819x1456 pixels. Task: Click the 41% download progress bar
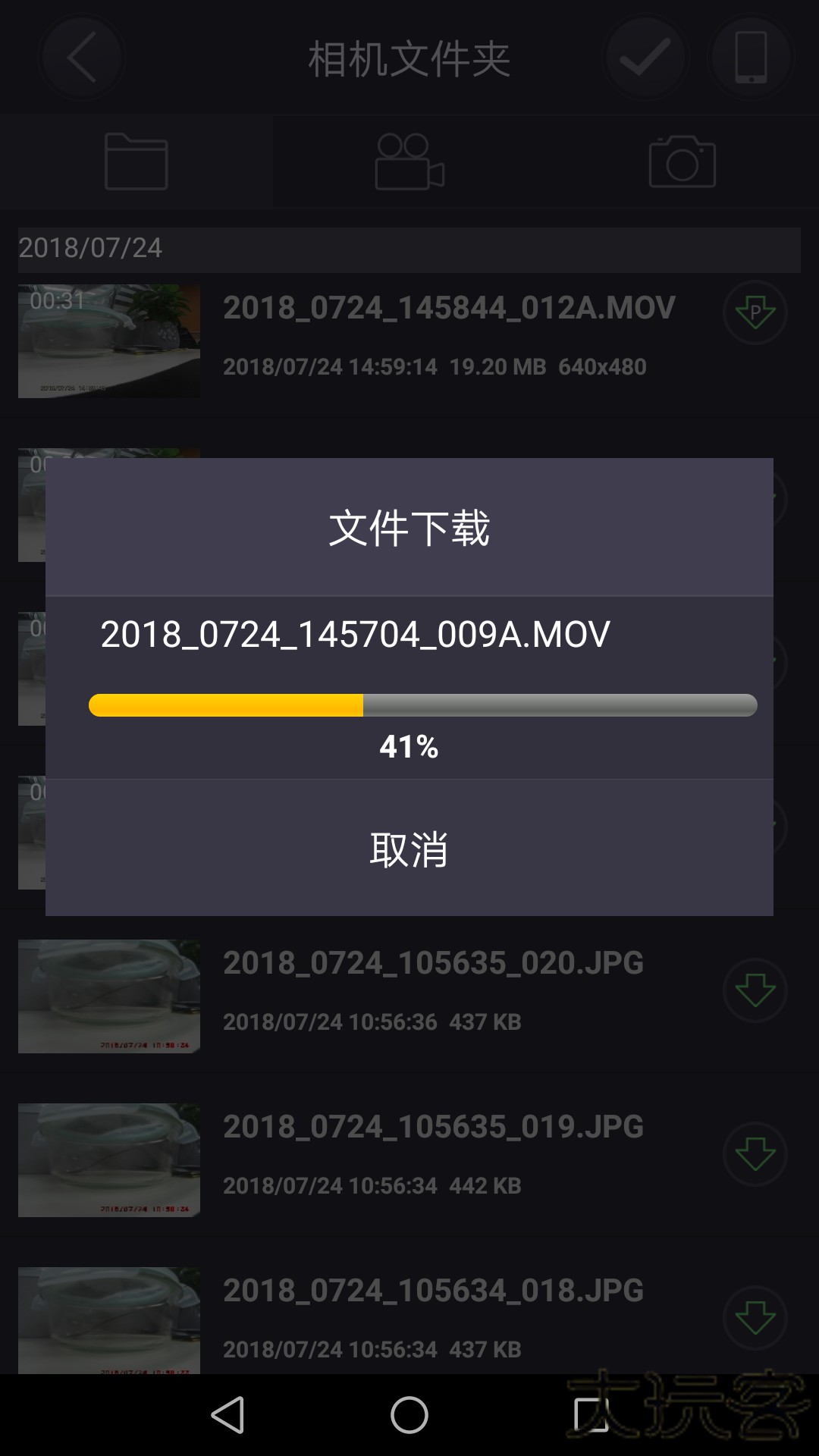point(422,704)
